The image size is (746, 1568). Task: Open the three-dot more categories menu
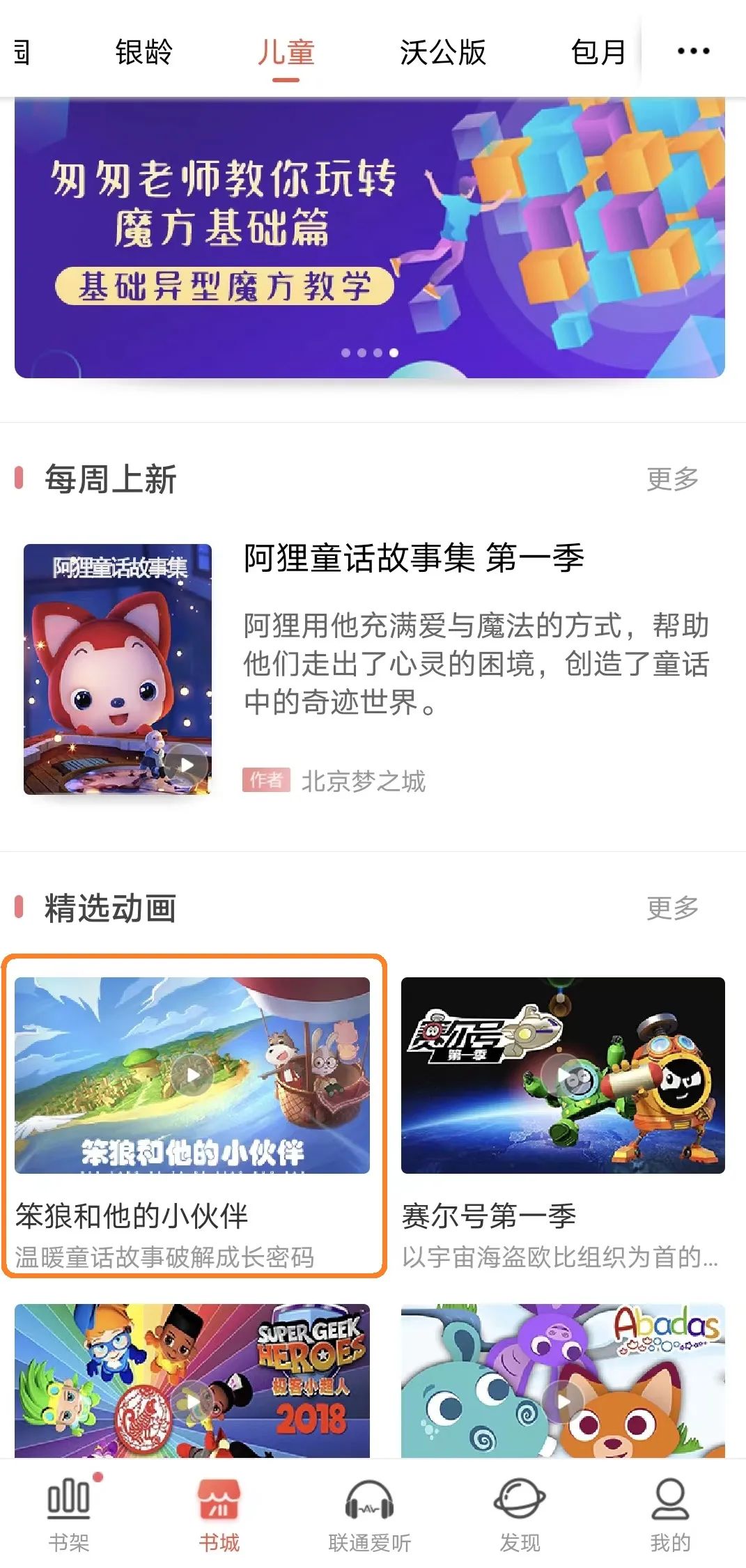(693, 51)
